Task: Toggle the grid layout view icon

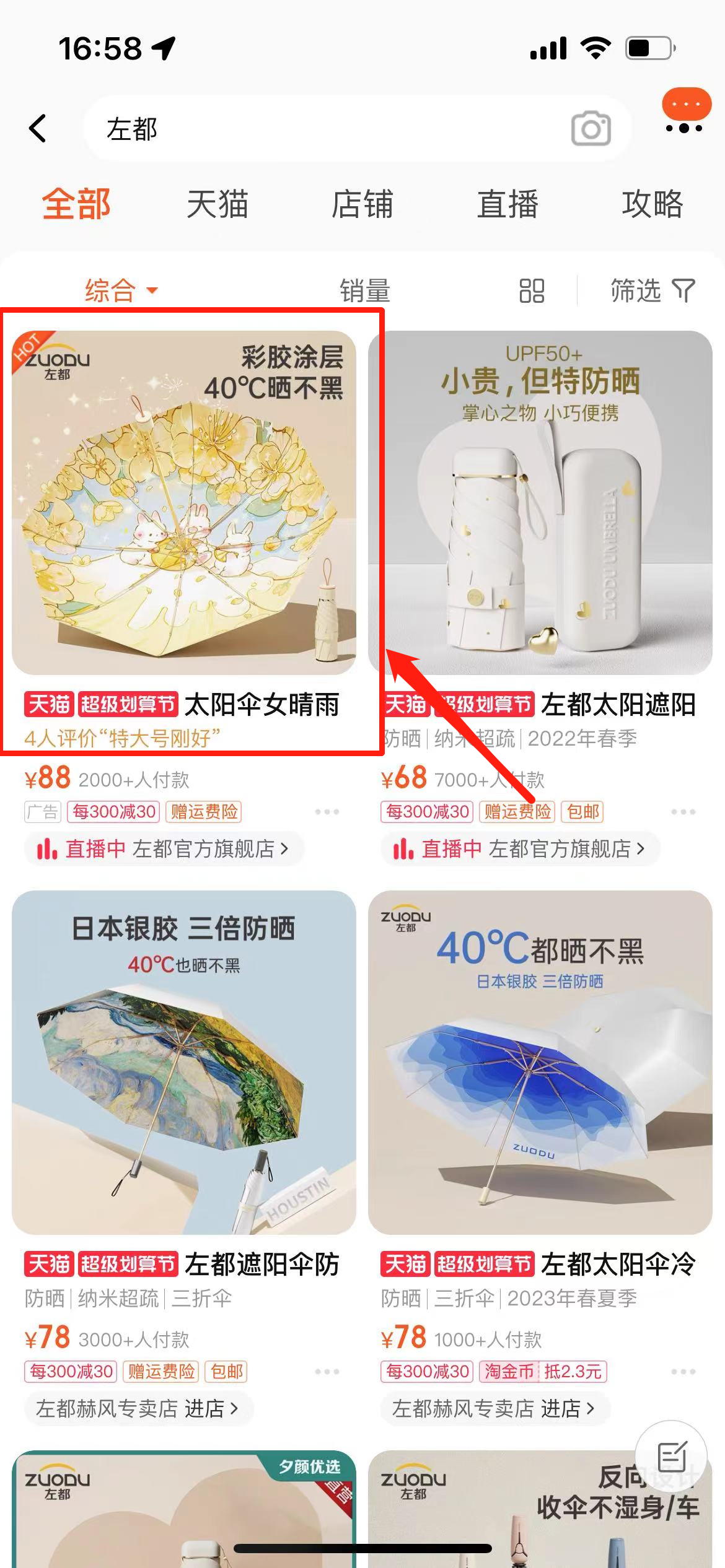Action: pyautogui.click(x=532, y=290)
